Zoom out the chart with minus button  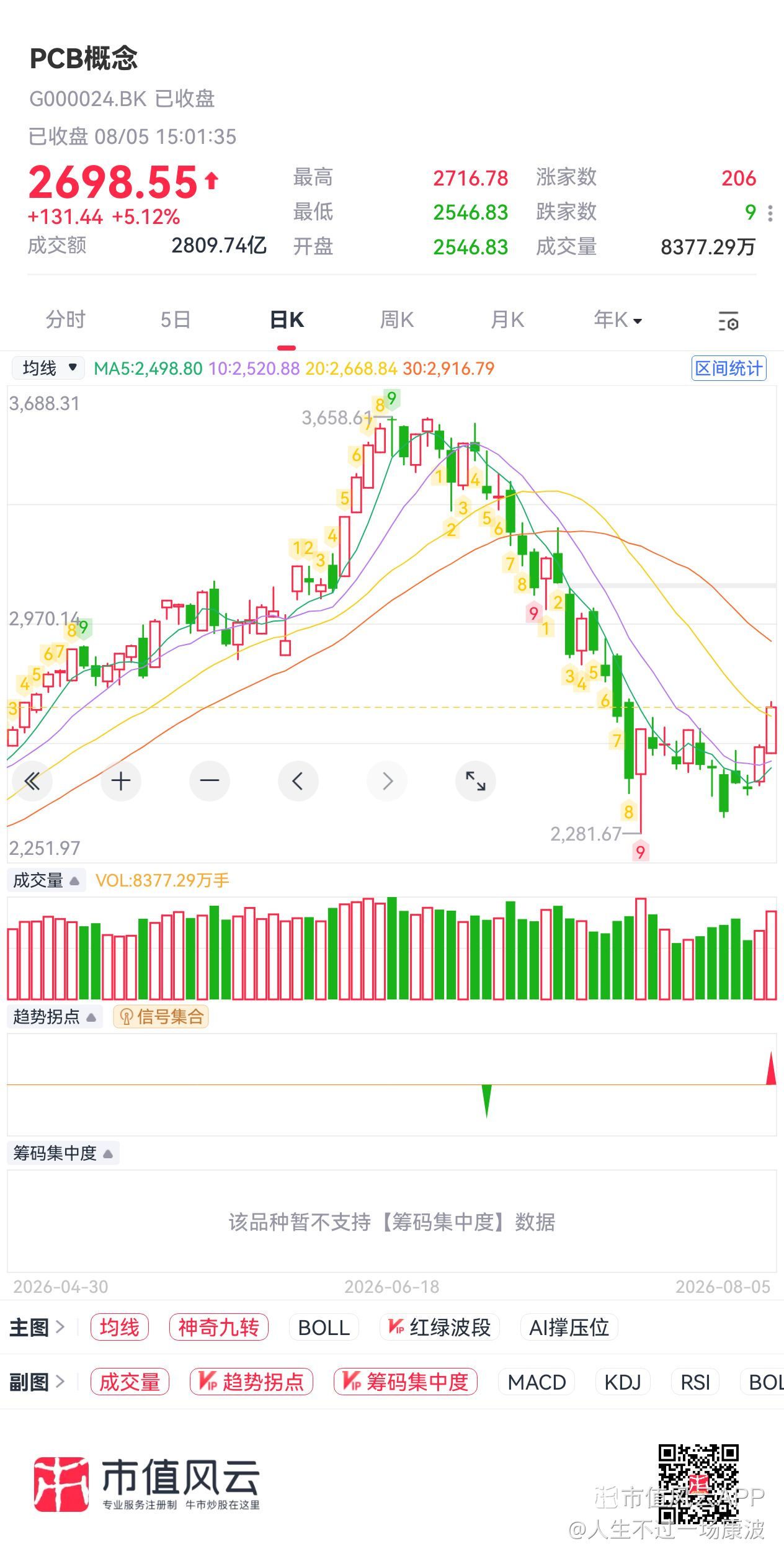(x=210, y=781)
